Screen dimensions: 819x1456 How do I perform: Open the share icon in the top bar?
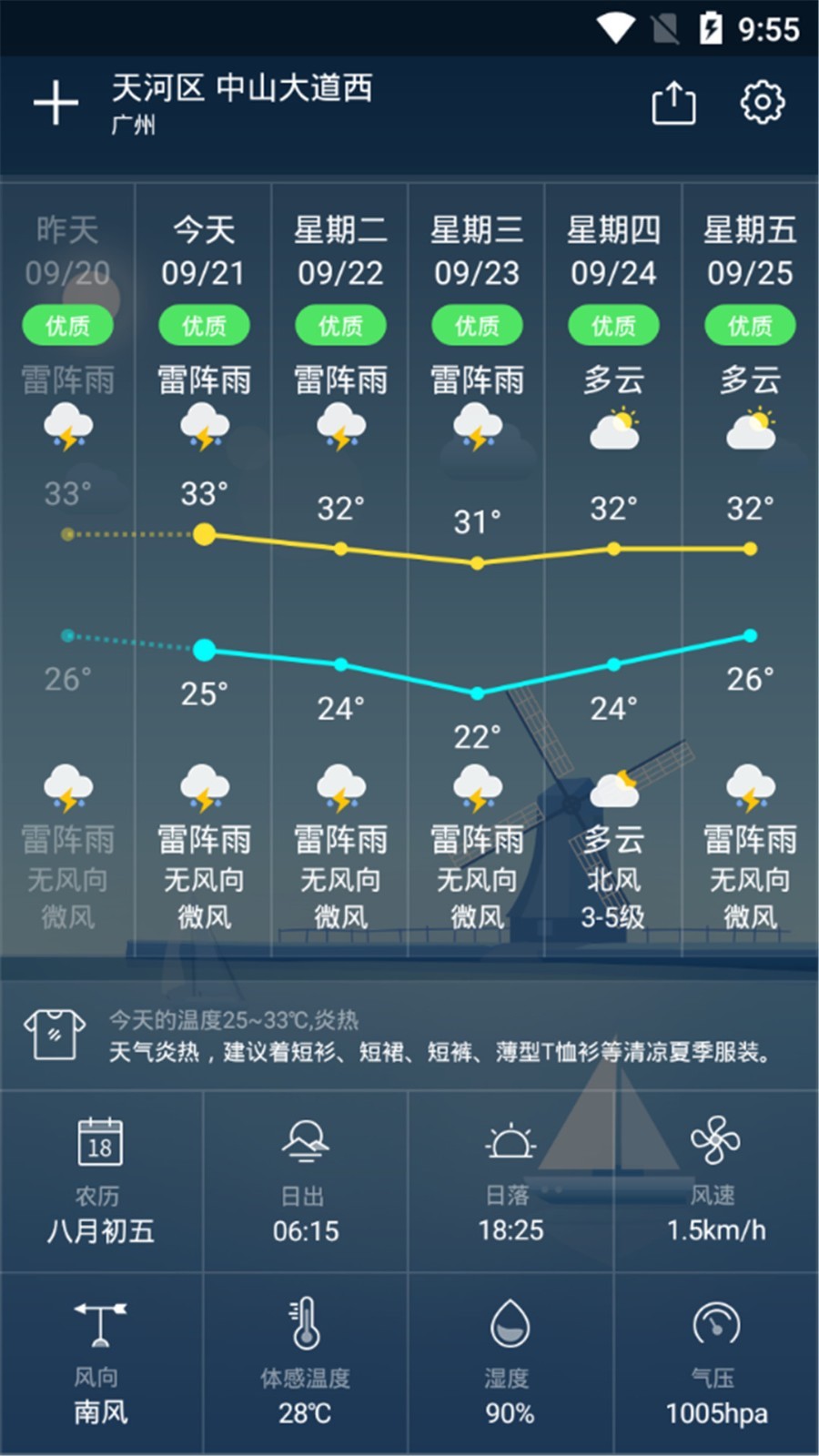click(x=673, y=103)
